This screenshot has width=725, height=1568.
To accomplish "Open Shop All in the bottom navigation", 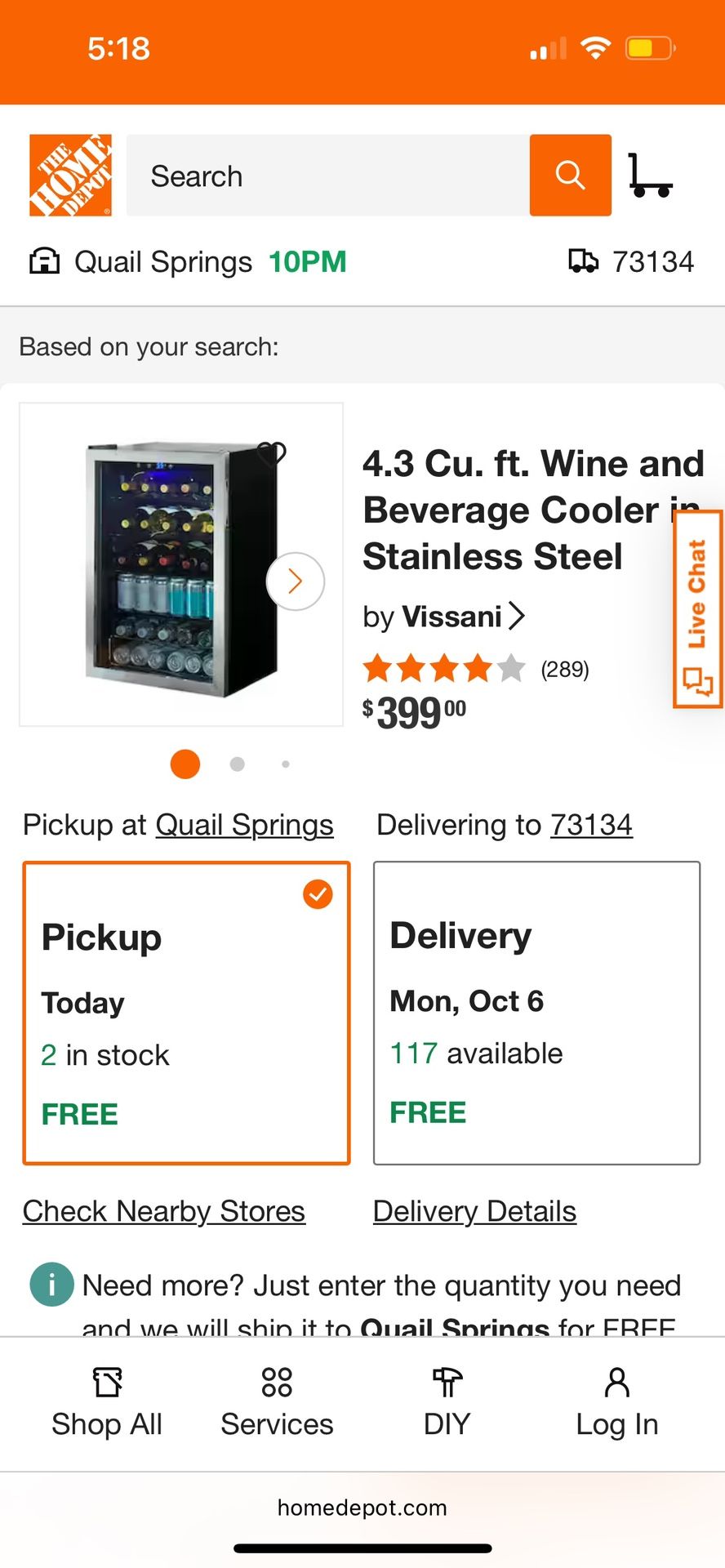I will tap(107, 1401).
